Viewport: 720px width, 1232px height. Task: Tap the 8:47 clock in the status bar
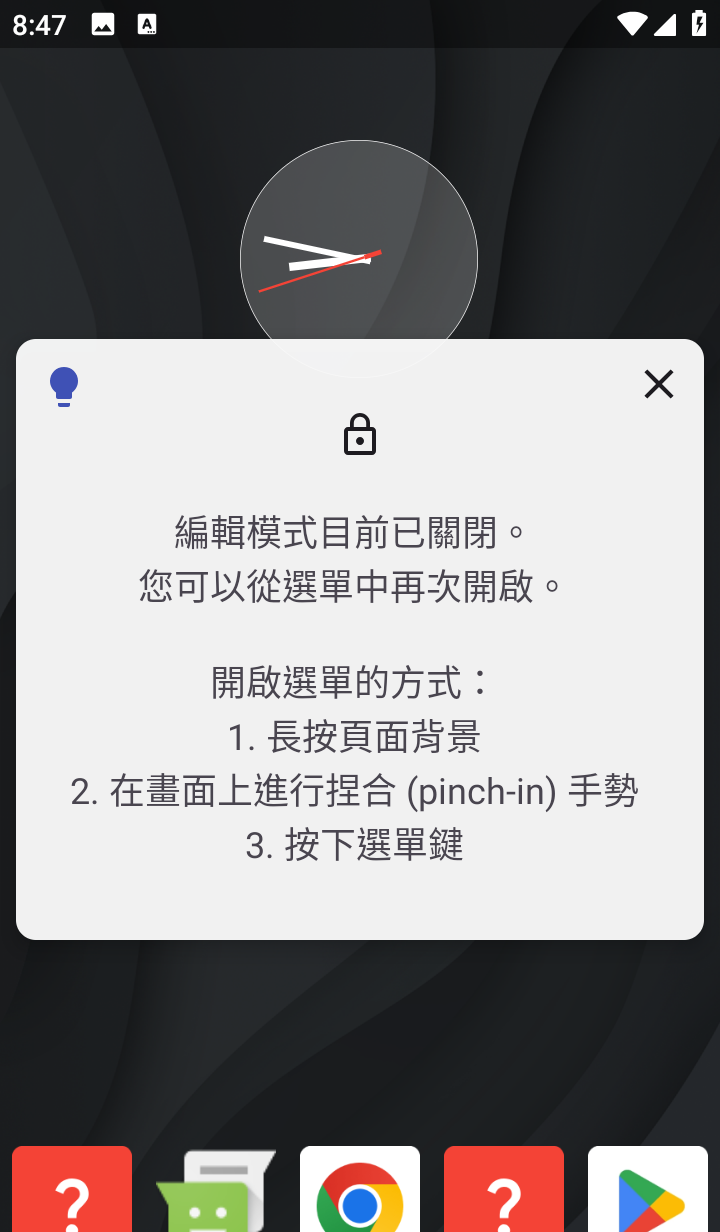coord(38,24)
